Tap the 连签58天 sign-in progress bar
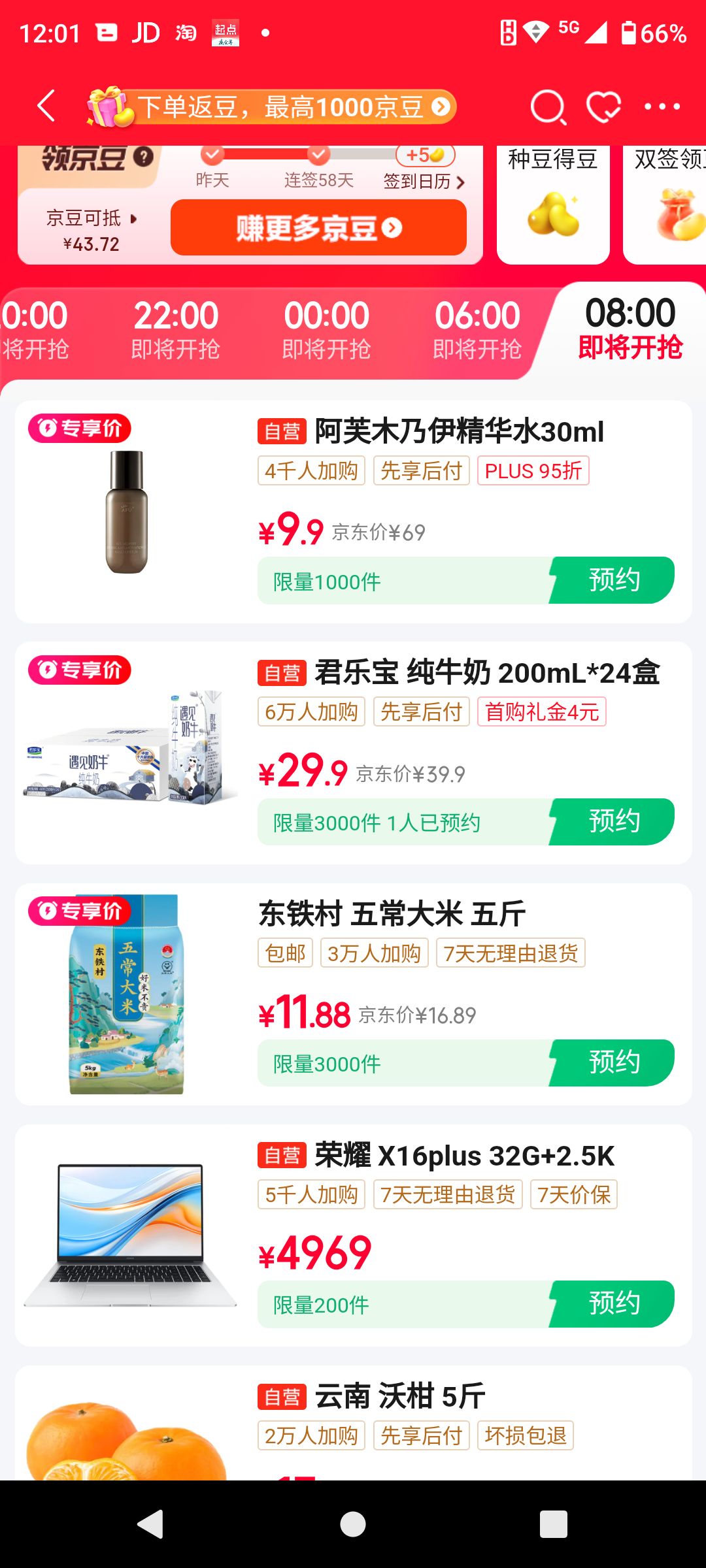 click(318, 155)
